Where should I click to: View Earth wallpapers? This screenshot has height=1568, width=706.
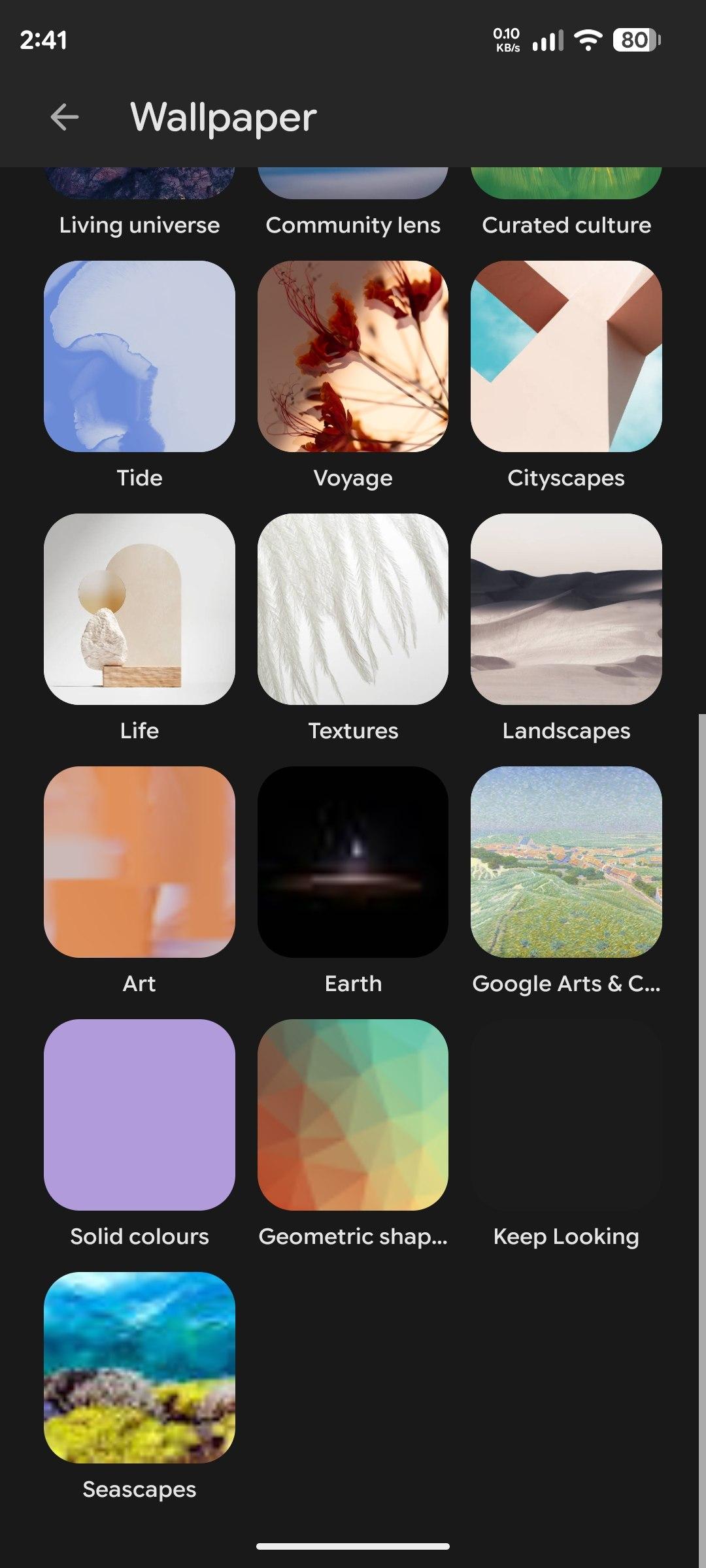tap(353, 862)
